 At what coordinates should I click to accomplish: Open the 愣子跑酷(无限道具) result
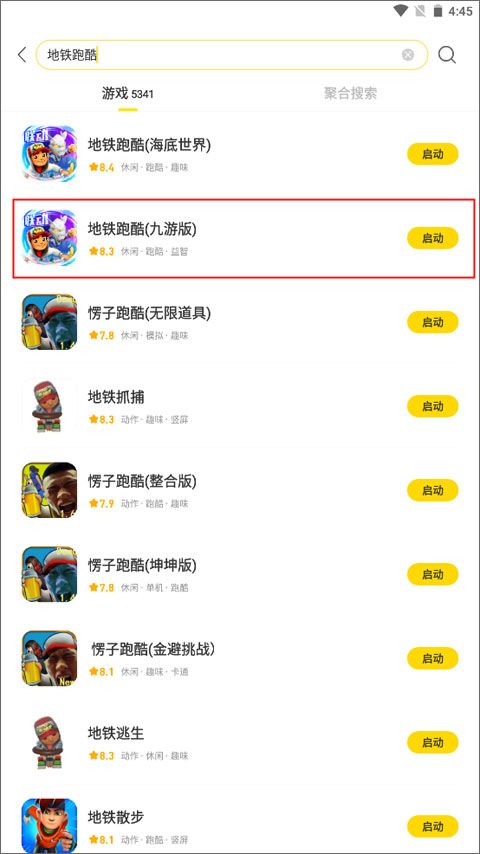tap(240, 322)
